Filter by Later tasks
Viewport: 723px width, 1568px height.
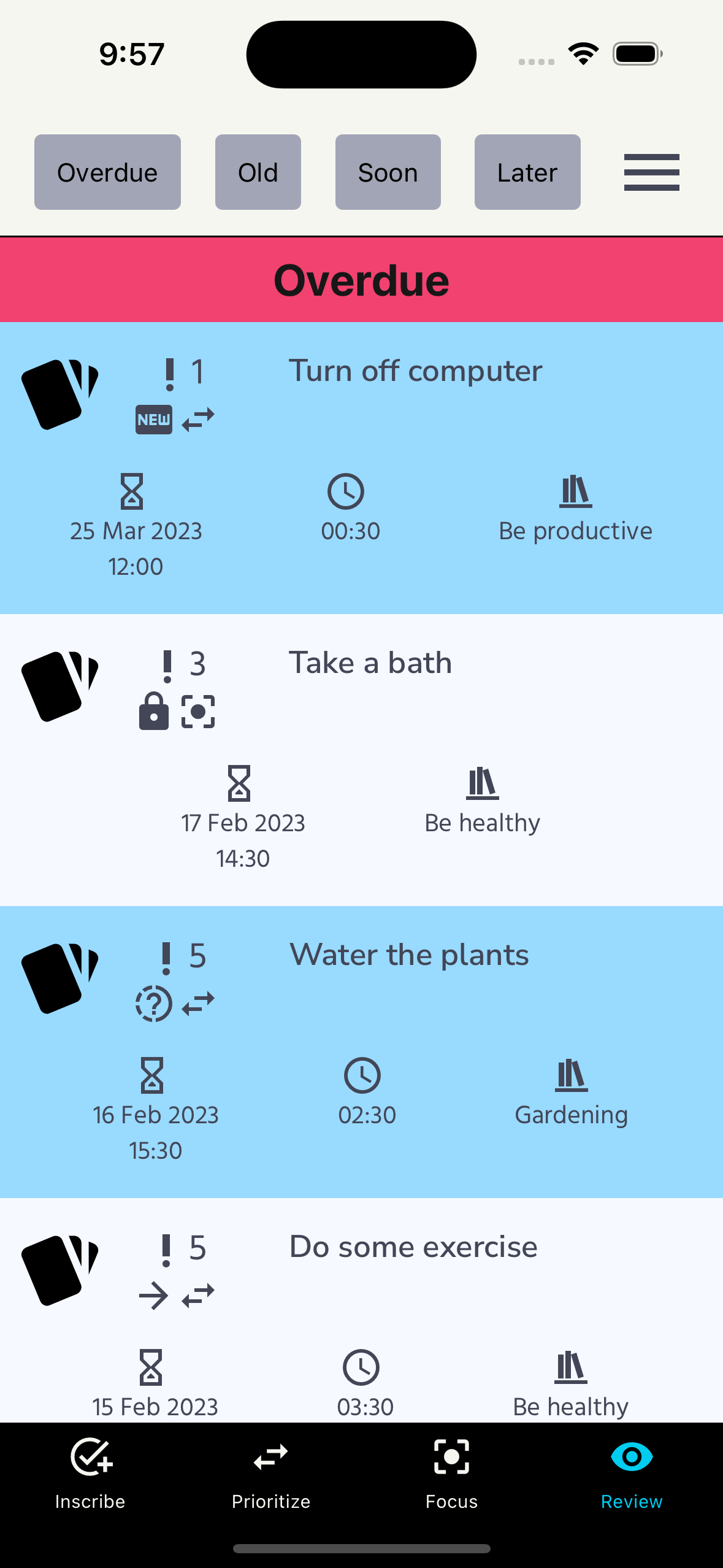pyautogui.click(x=527, y=172)
